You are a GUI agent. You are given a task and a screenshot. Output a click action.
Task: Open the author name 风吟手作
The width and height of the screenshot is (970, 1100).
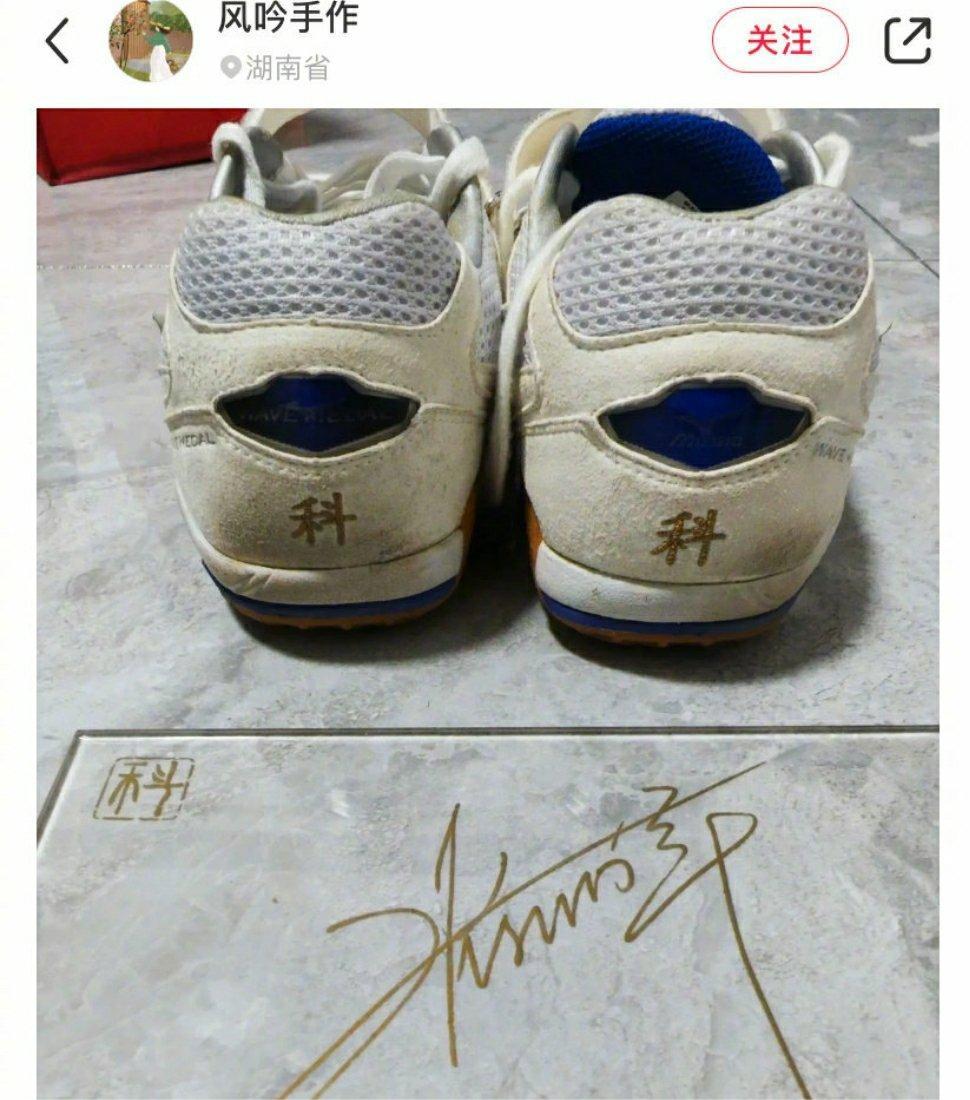(287, 18)
